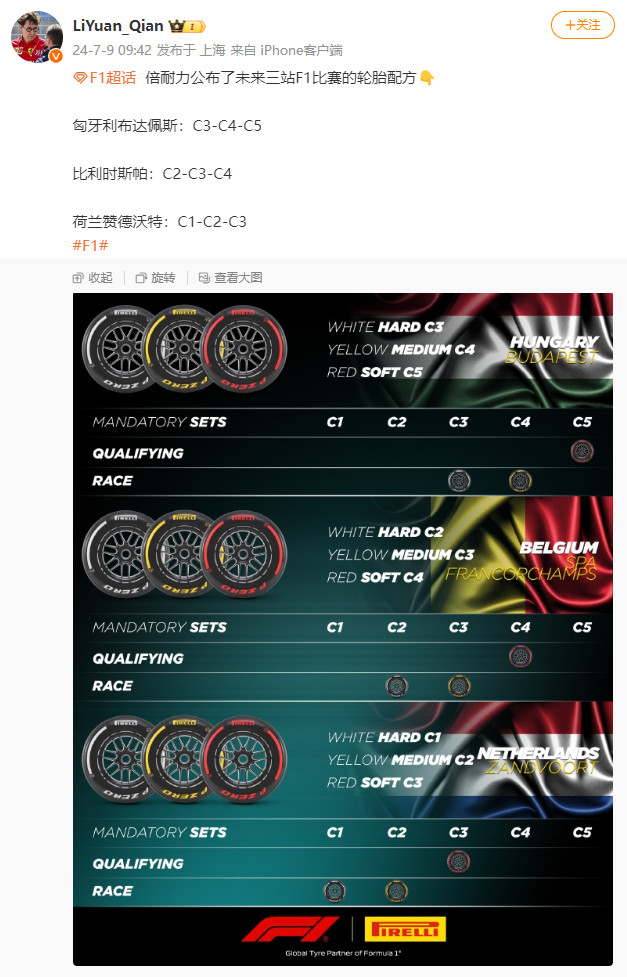Open the LiYuan_Qian username link
Image resolution: width=627 pixels, height=977 pixels.
[118, 26]
